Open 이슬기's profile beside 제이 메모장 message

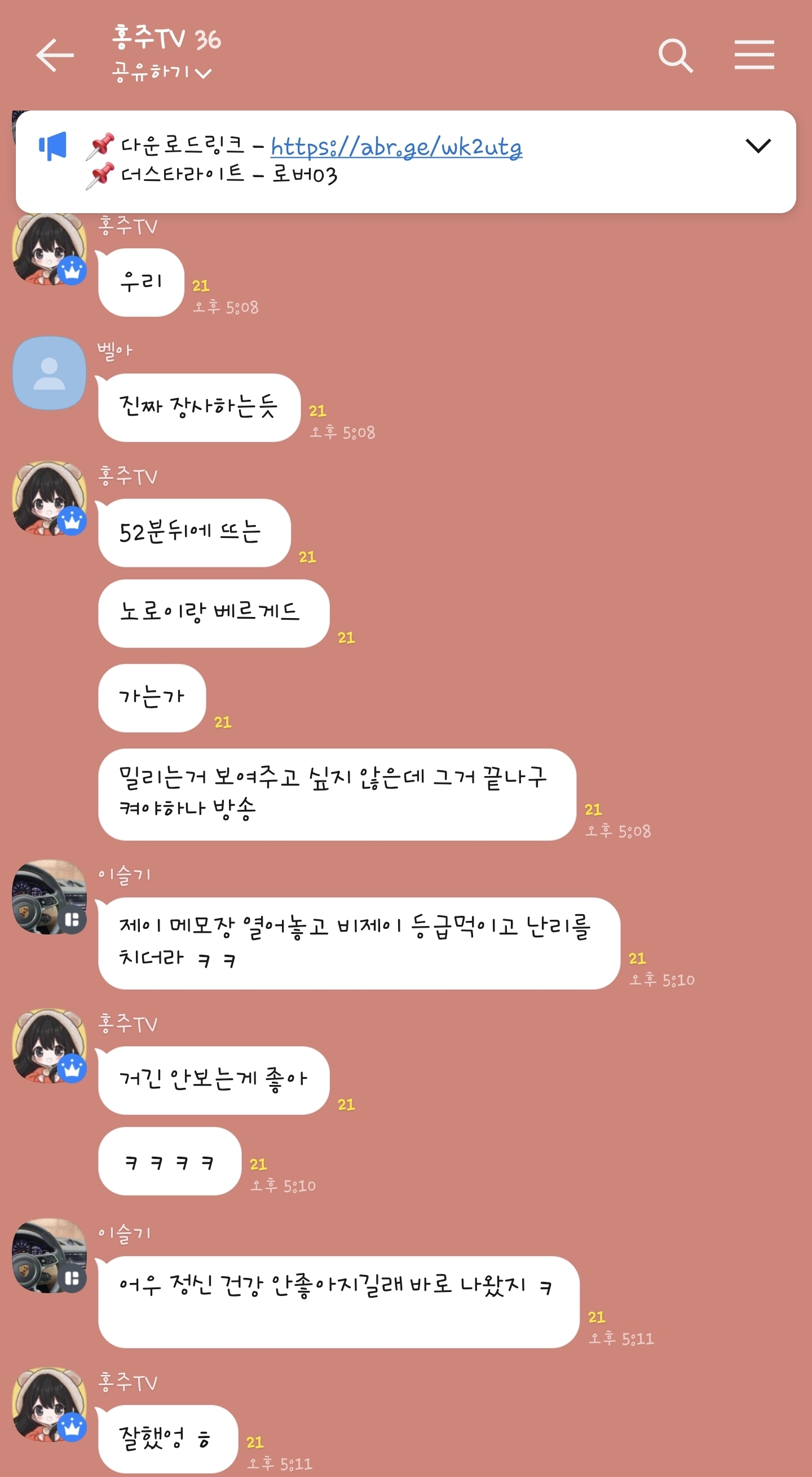49,897
